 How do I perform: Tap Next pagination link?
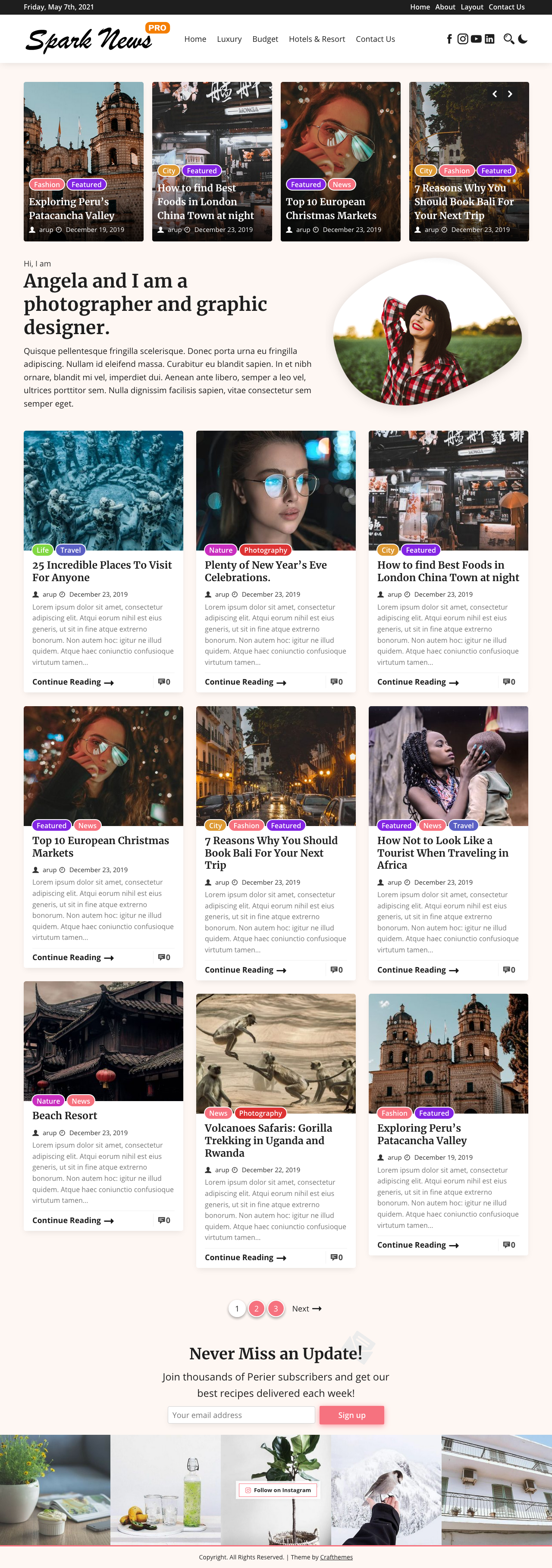coord(306,1308)
